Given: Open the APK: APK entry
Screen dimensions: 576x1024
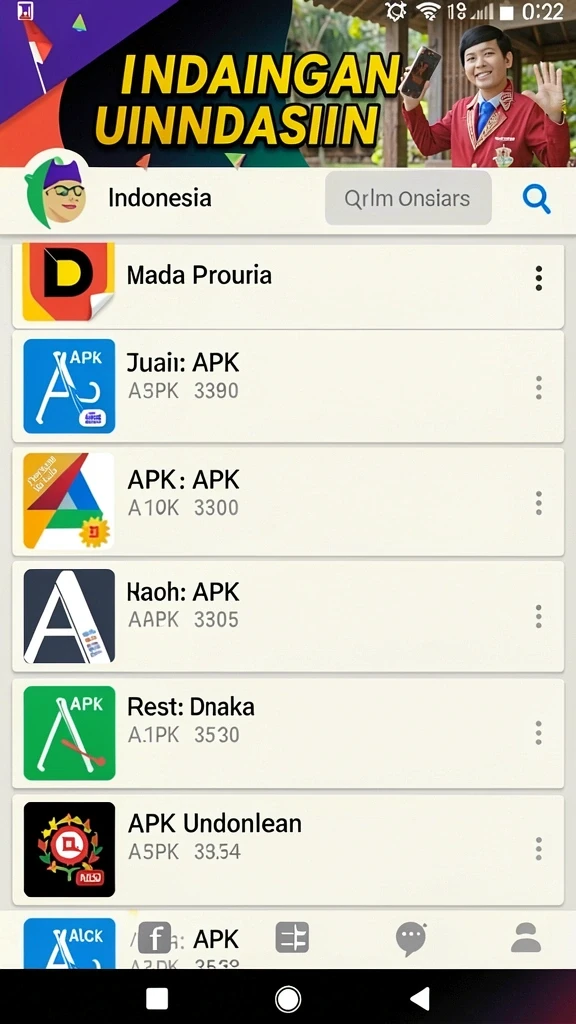Looking at the screenshot, I should coord(288,502).
